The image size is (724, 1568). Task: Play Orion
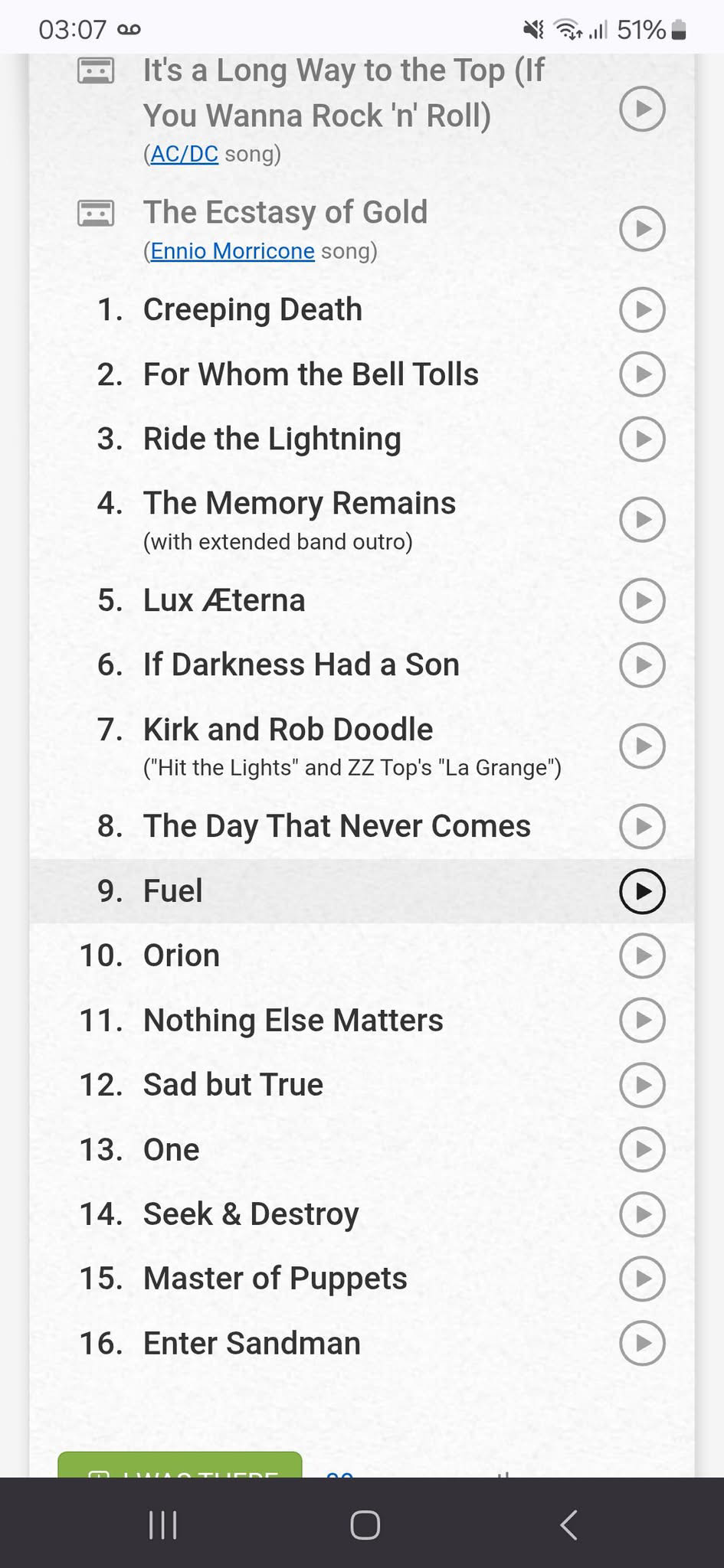642,955
